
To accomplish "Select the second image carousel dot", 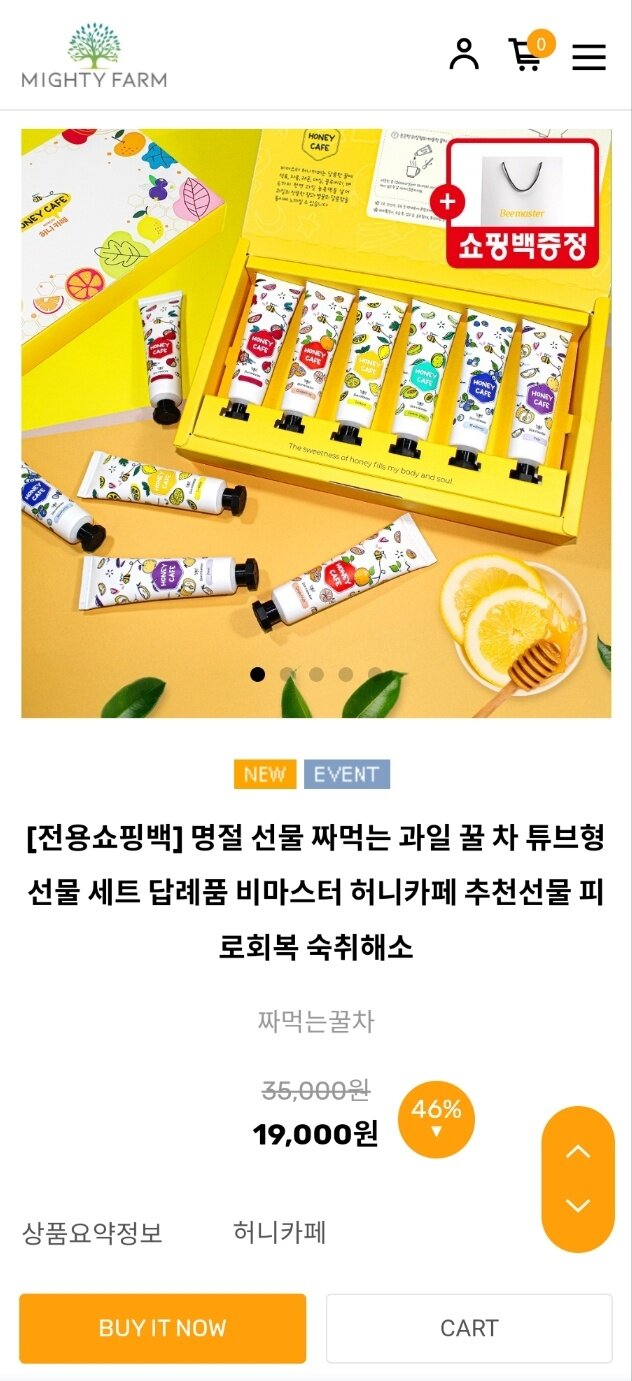I will tap(287, 674).
